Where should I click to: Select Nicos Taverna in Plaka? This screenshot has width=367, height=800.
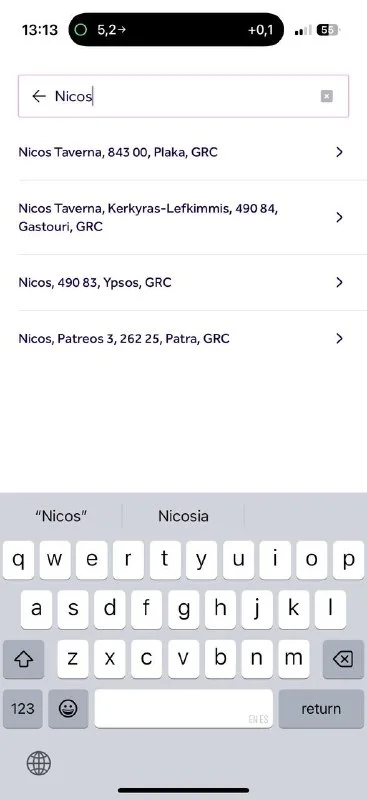[x=183, y=152]
